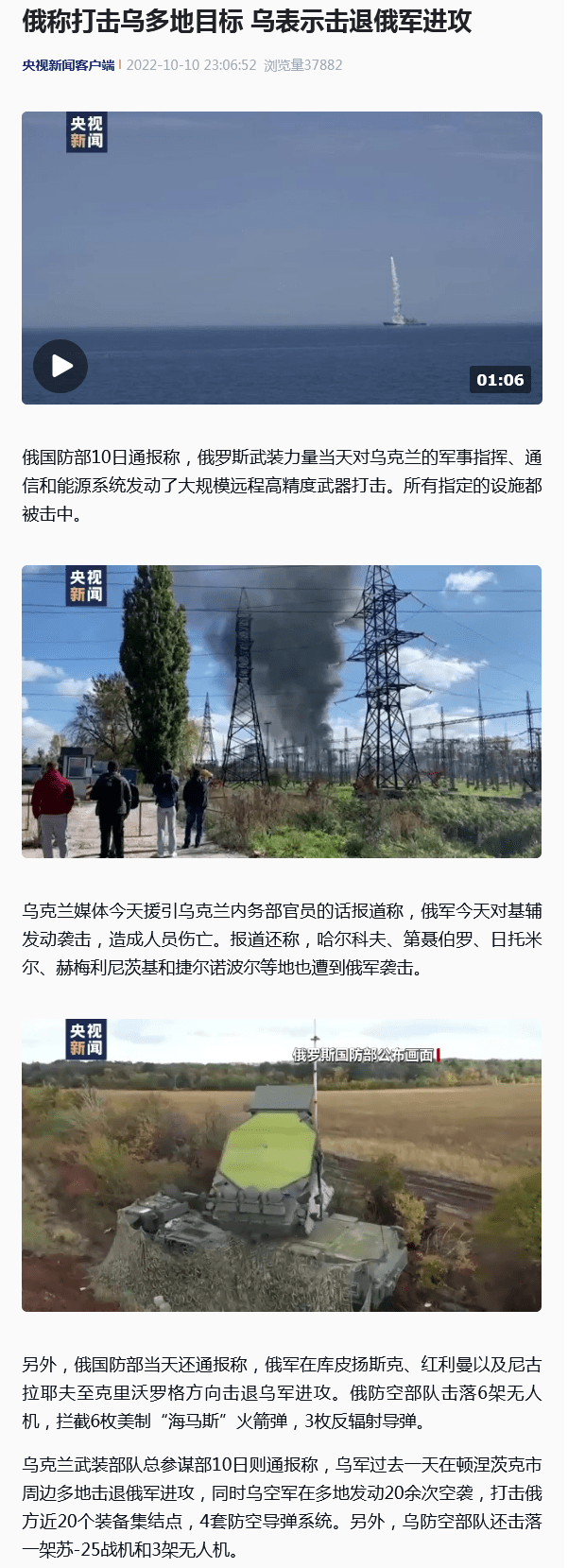The image size is (568, 1568).
Task: View the power station smoke photo
Action: tap(282, 712)
